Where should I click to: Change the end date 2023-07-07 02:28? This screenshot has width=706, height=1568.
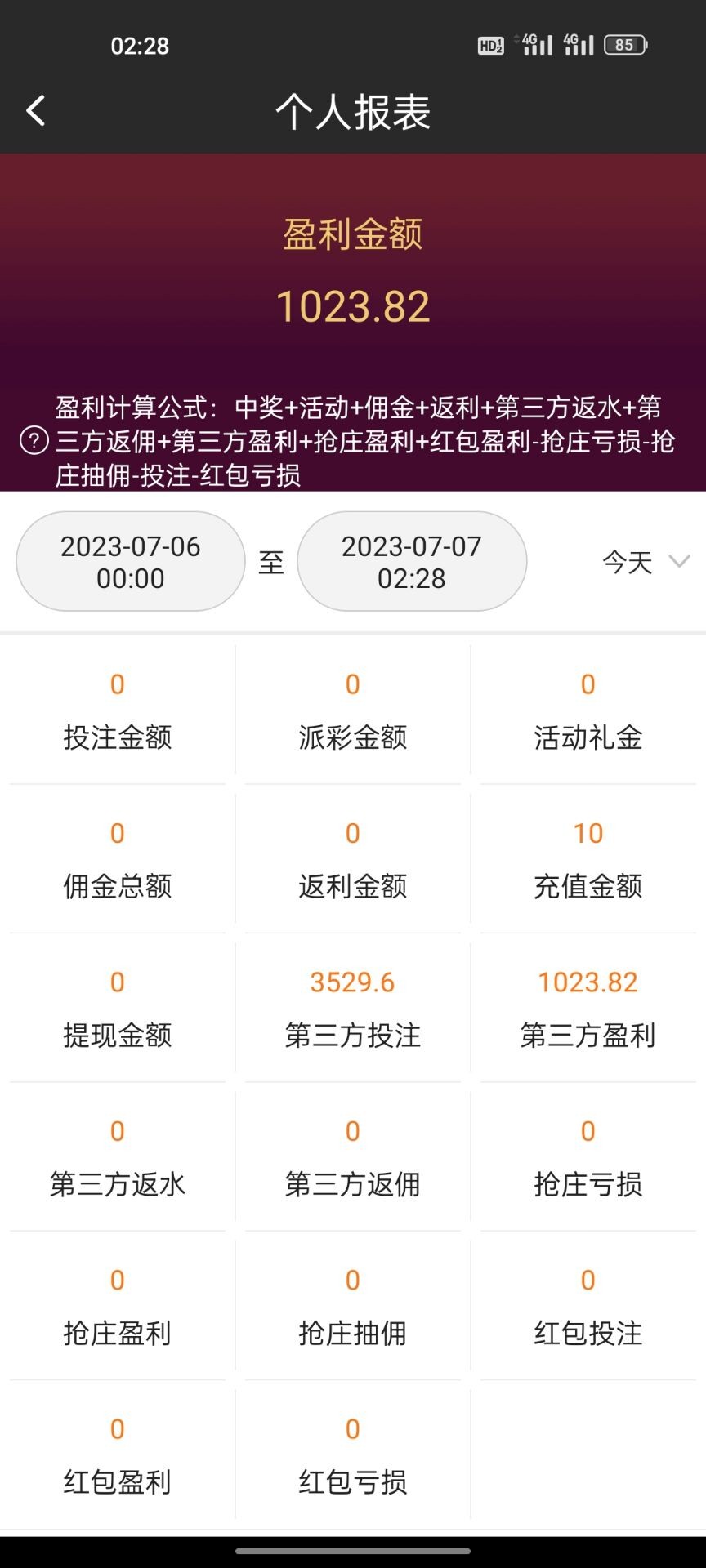412,562
